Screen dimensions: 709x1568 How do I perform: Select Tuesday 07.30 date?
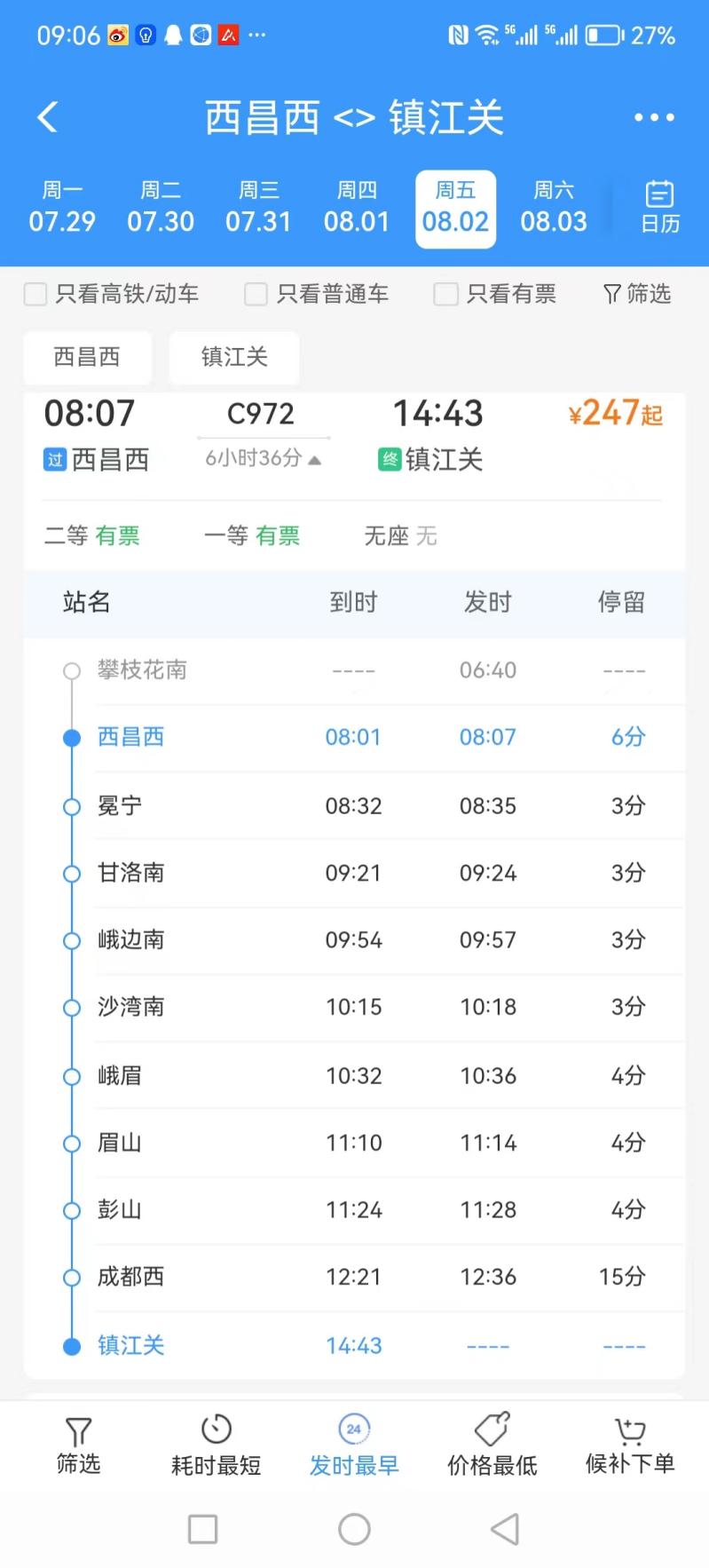coord(161,209)
